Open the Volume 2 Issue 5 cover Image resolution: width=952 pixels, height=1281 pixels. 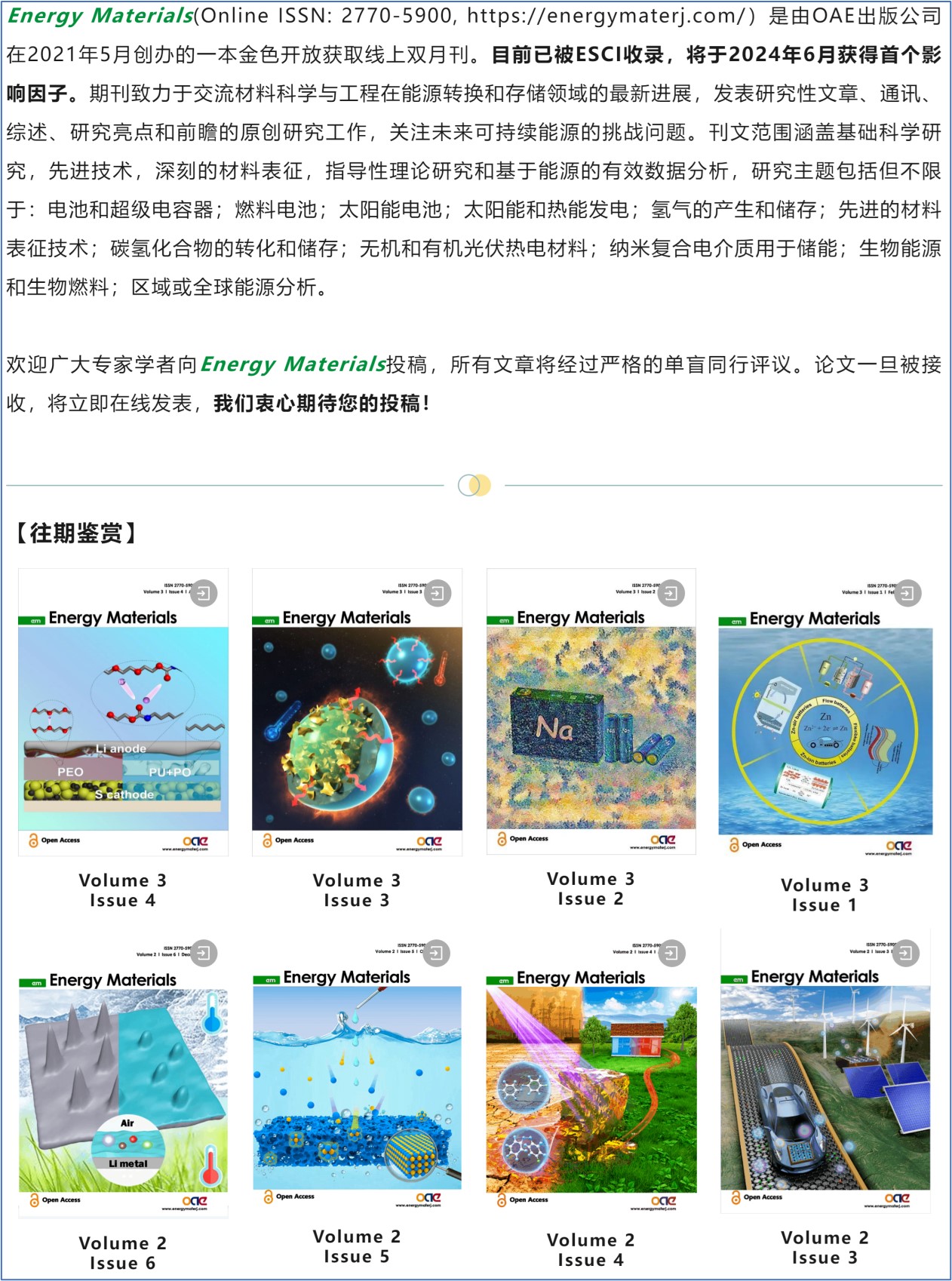click(357, 1072)
